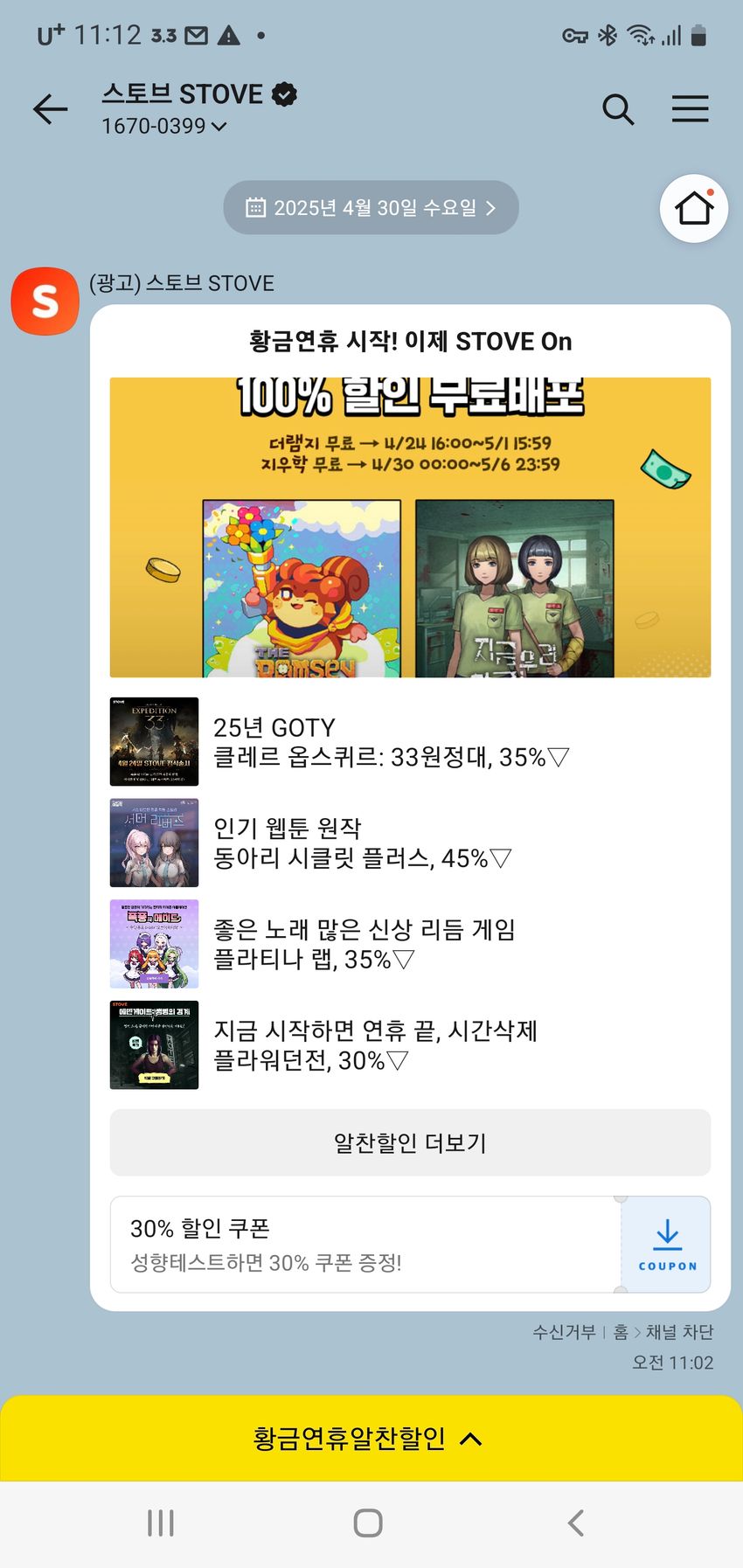Screen dimensions: 743x1568
Task: Tap 수신거부 to unsubscribe
Action: [x=564, y=1332]
